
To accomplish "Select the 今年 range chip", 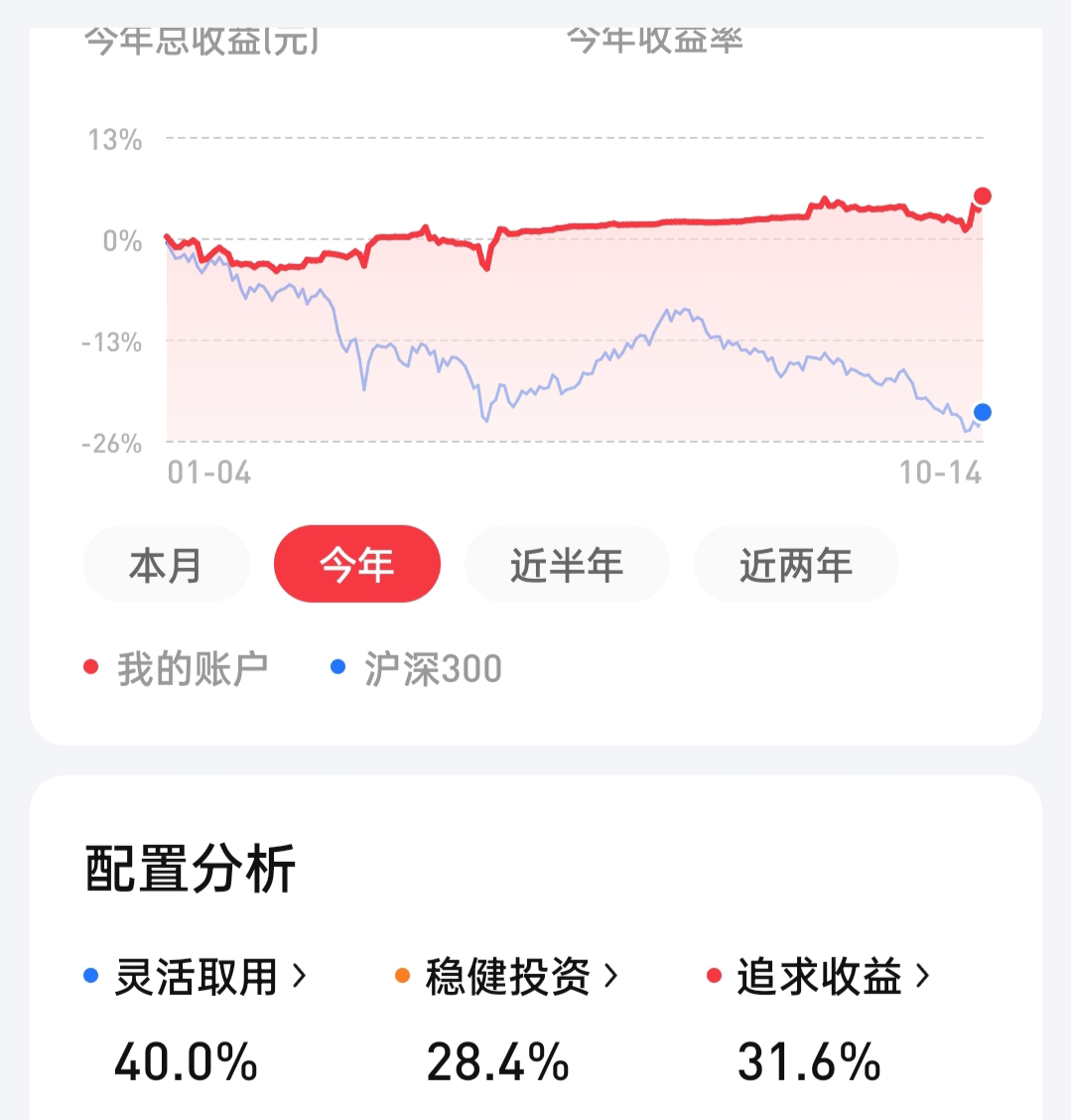I will [x=357, y=564].
